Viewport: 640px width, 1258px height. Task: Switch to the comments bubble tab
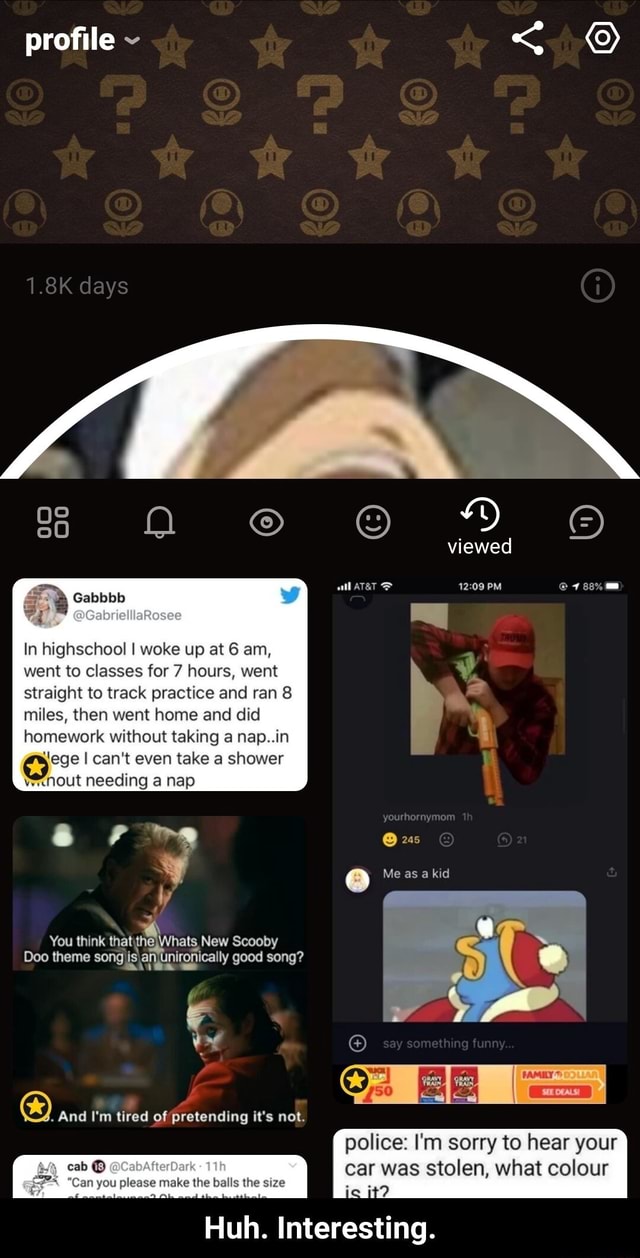pos(586,522)
